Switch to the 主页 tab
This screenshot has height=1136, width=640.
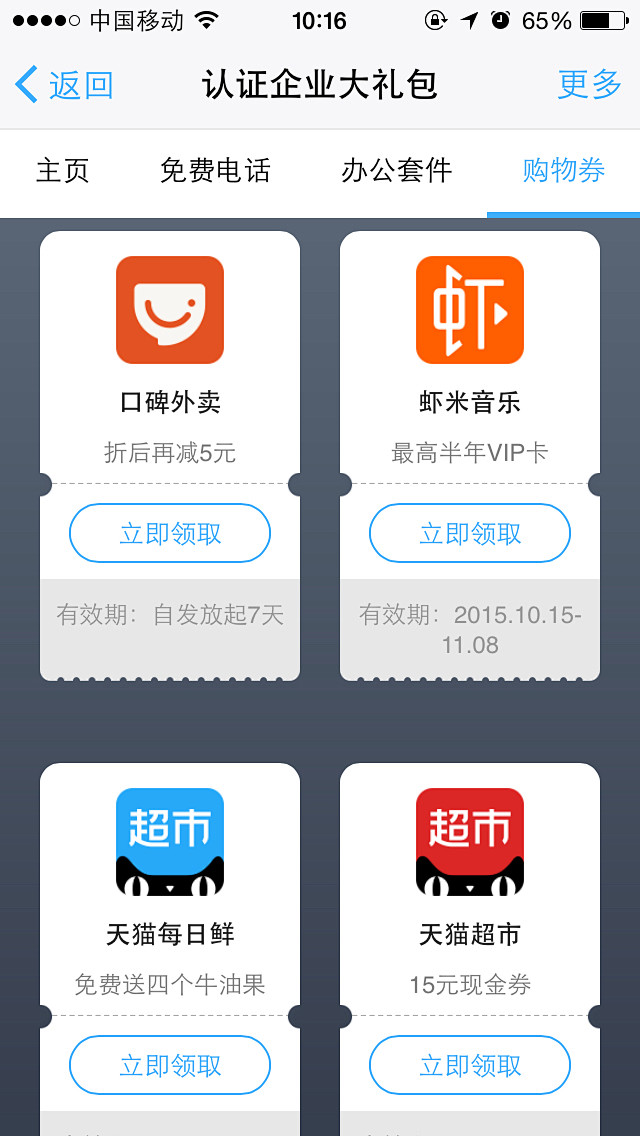(x=63, y=171)
